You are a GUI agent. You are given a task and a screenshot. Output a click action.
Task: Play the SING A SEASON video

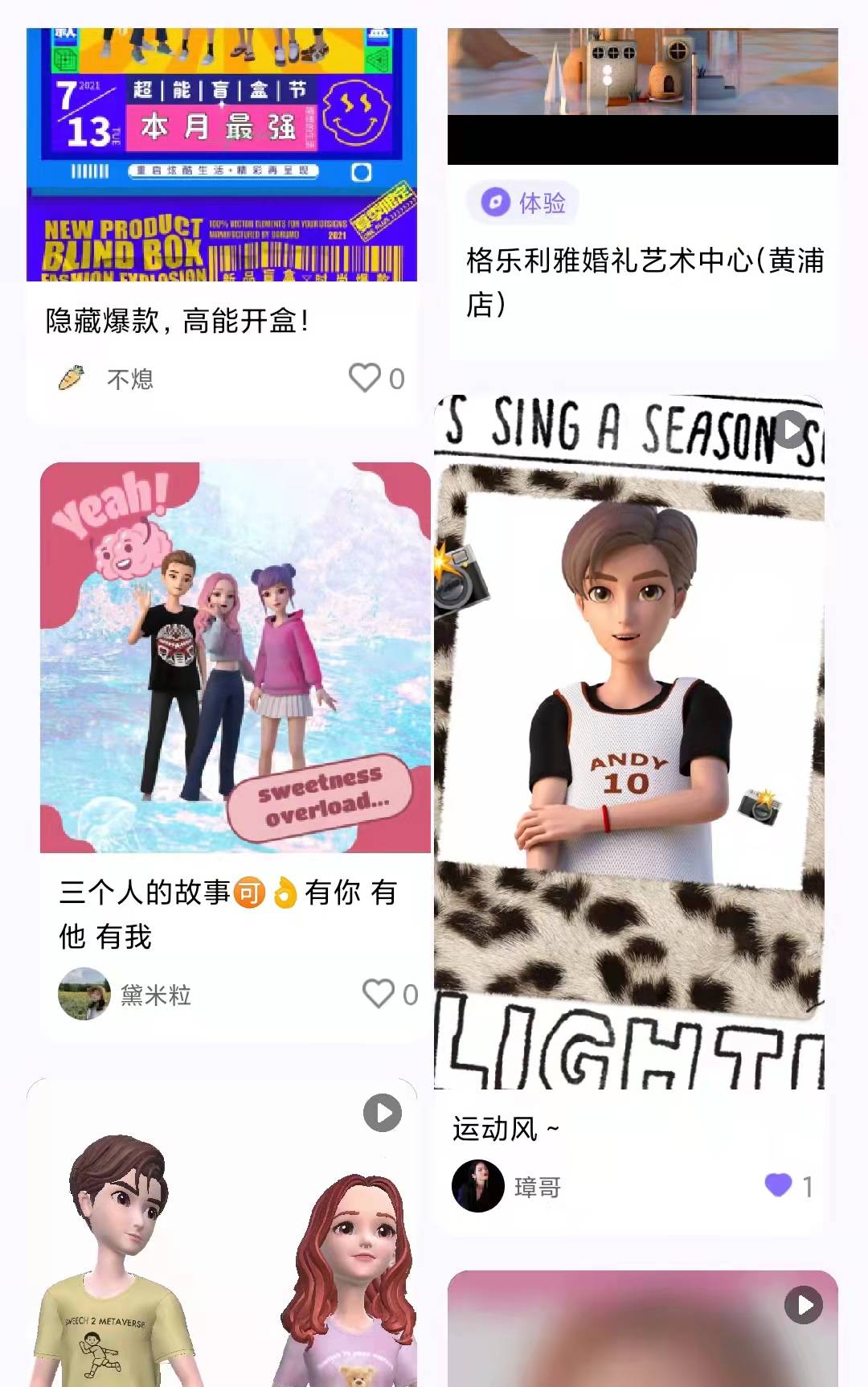click(791, 429)
